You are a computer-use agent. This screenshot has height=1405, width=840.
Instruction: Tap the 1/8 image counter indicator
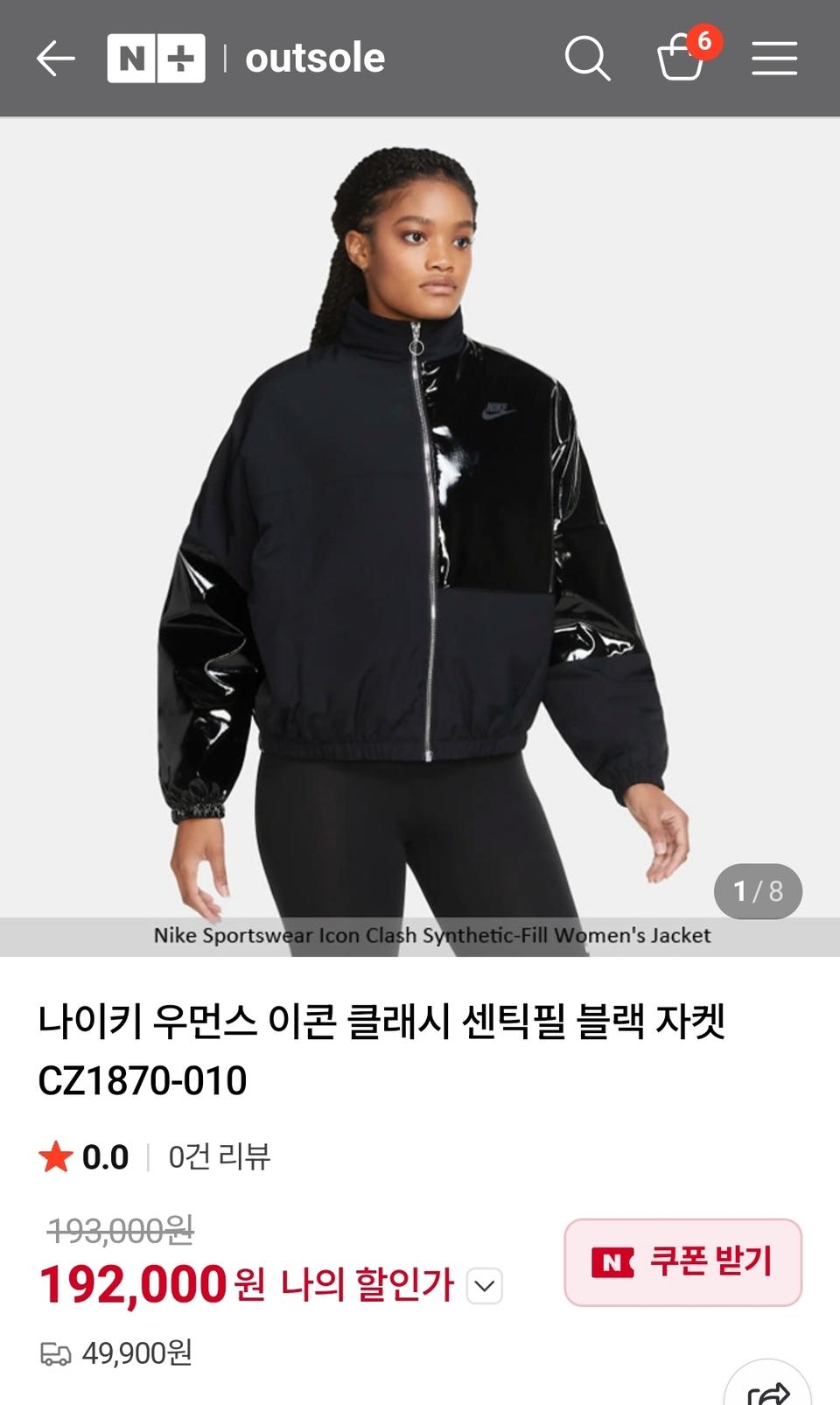(x=758, y=891)
